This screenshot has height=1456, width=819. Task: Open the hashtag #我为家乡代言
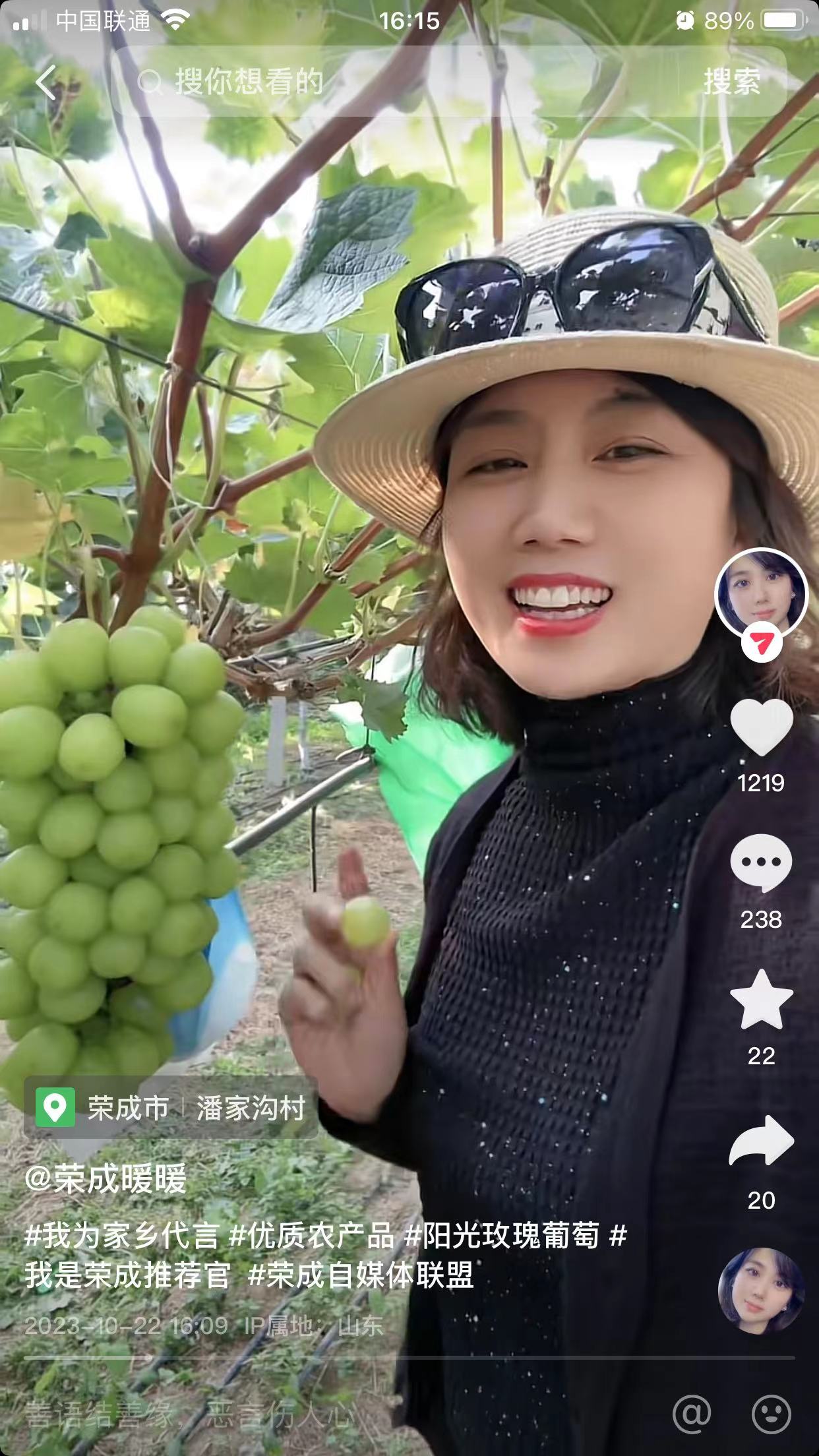[x=121, y=1234]
